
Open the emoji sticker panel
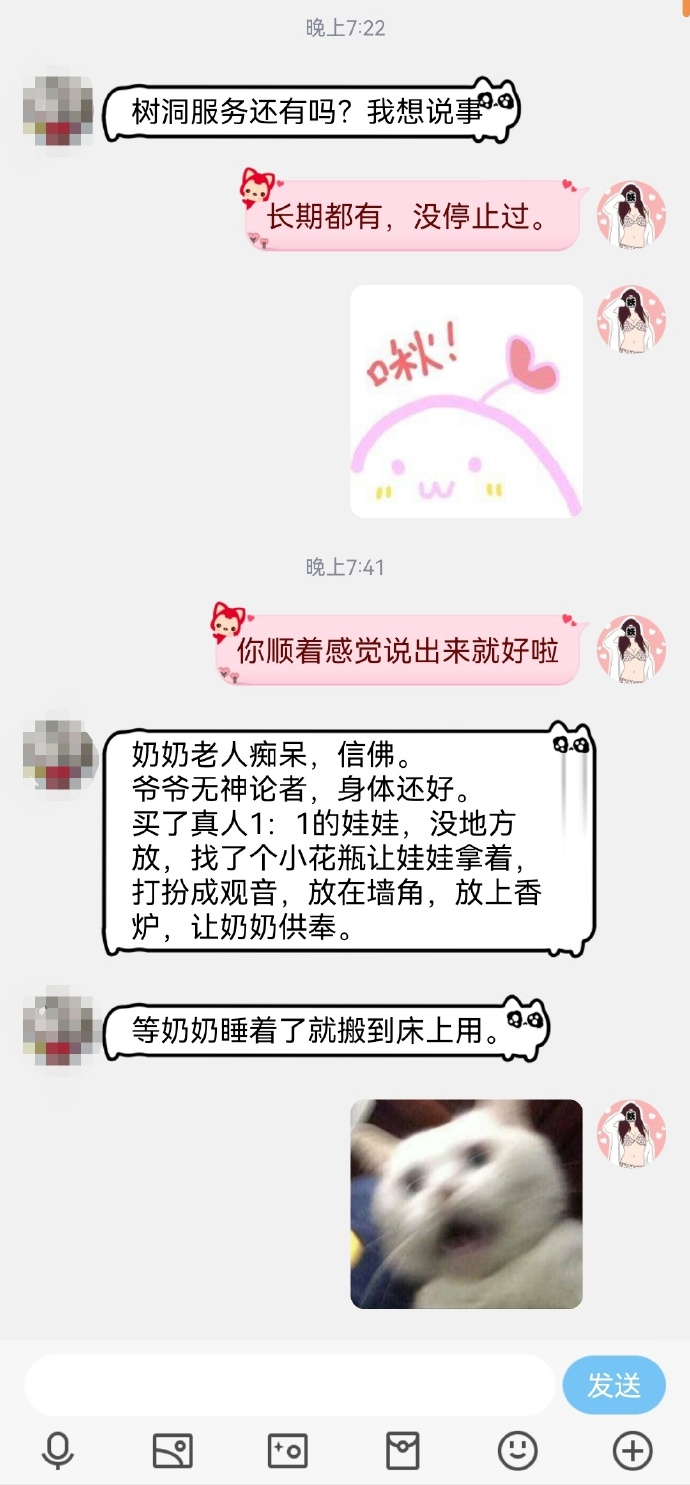pos(517,1450)
